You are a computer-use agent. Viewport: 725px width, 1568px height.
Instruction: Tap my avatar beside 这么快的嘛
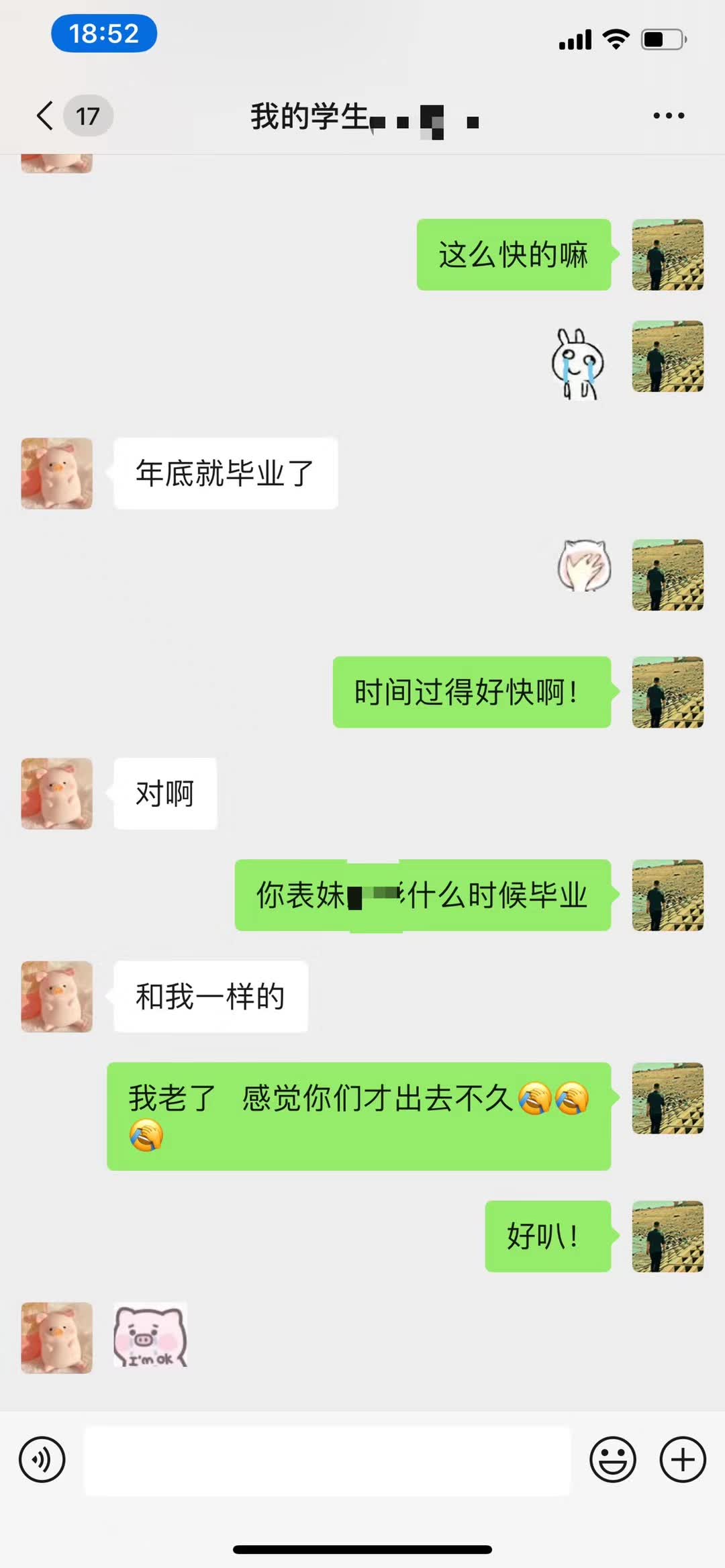[667, 254]
